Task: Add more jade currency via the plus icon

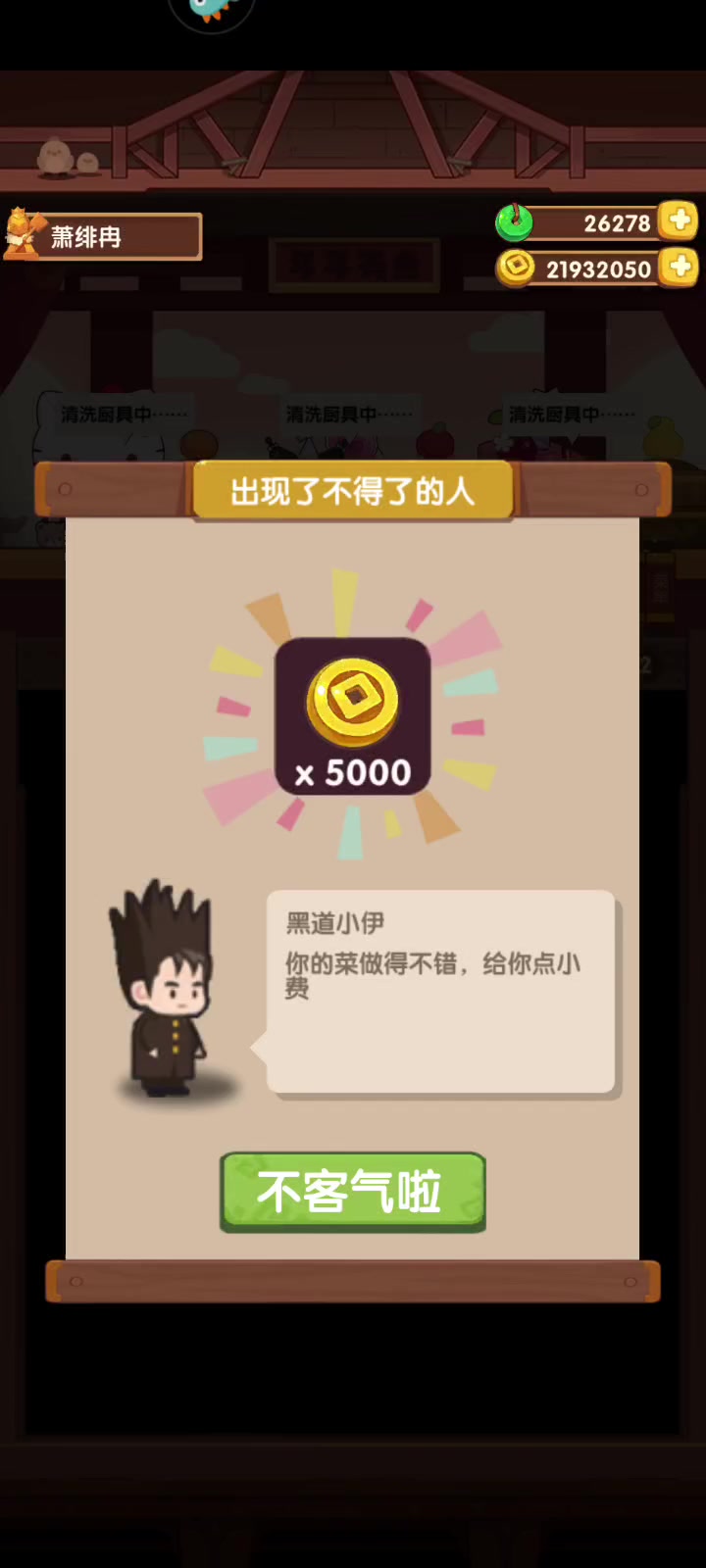Action: (x=679, y=221)
